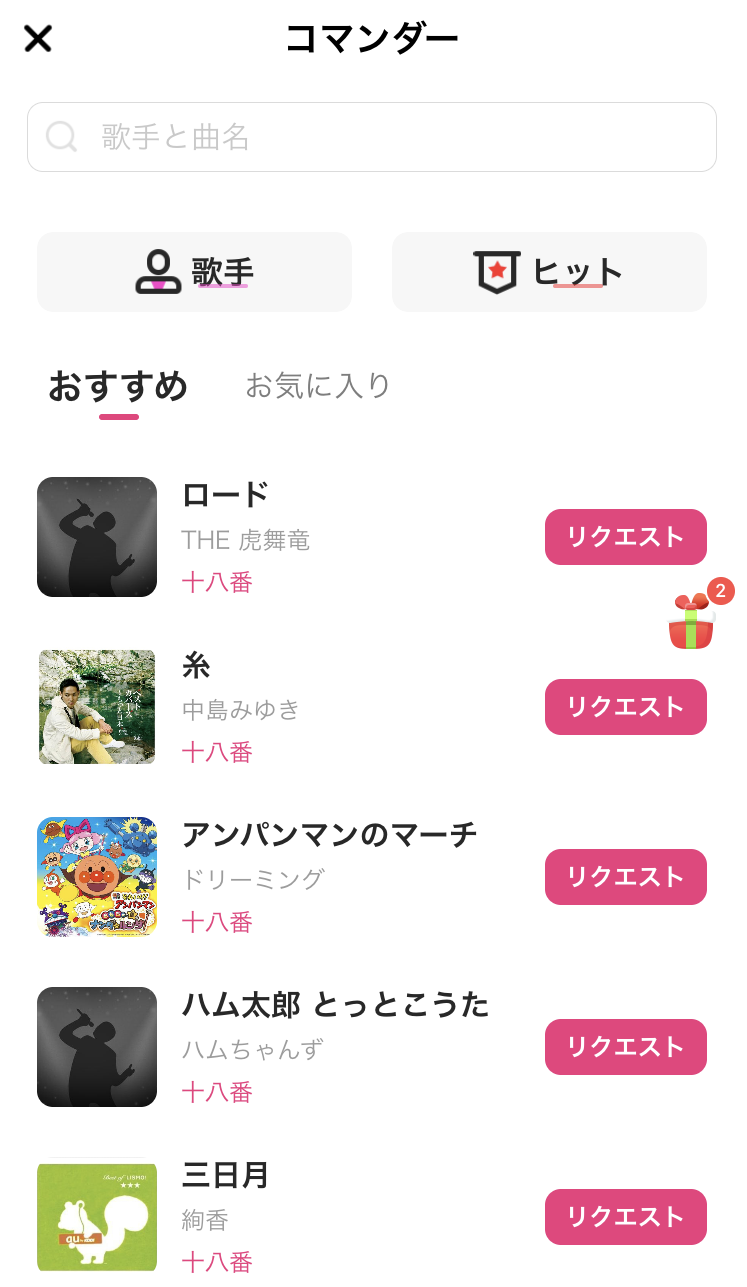Open the album art for 糸
This screenshot has width=747, height=1287.
pos(96,707)
